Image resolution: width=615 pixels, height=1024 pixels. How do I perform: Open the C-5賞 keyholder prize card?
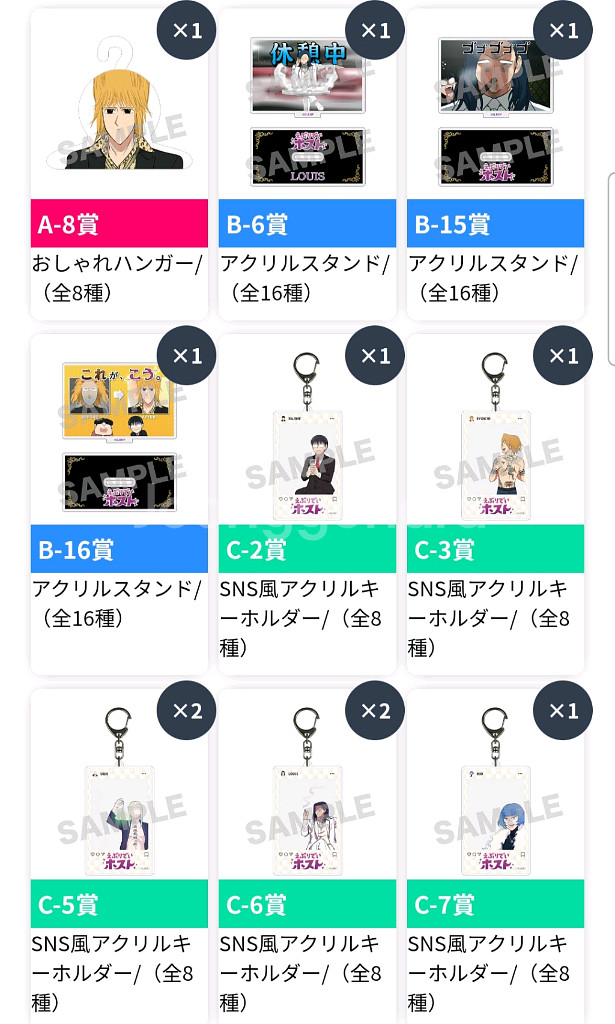coord(119,856)
